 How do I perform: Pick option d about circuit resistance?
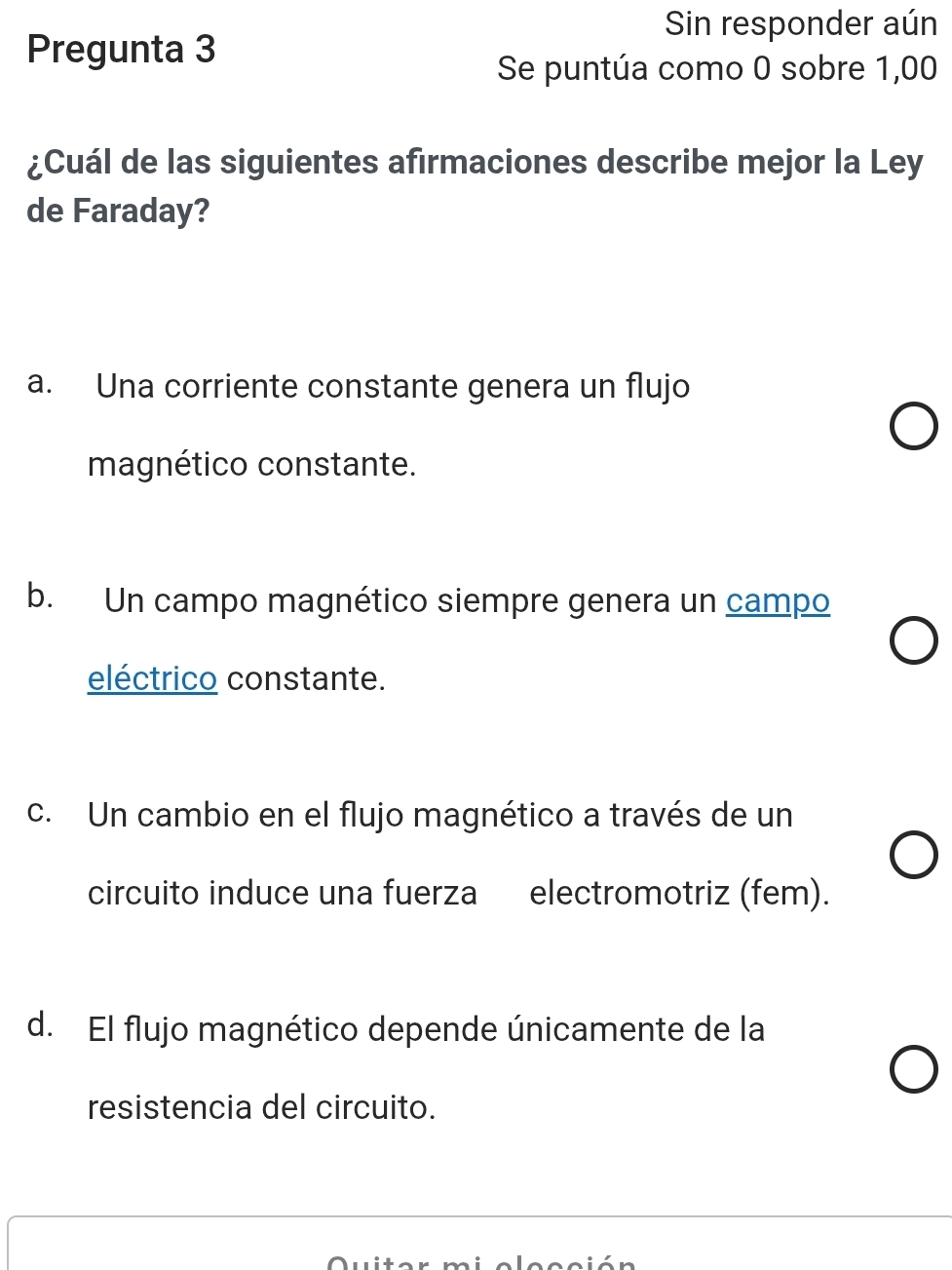[913, 1069]
